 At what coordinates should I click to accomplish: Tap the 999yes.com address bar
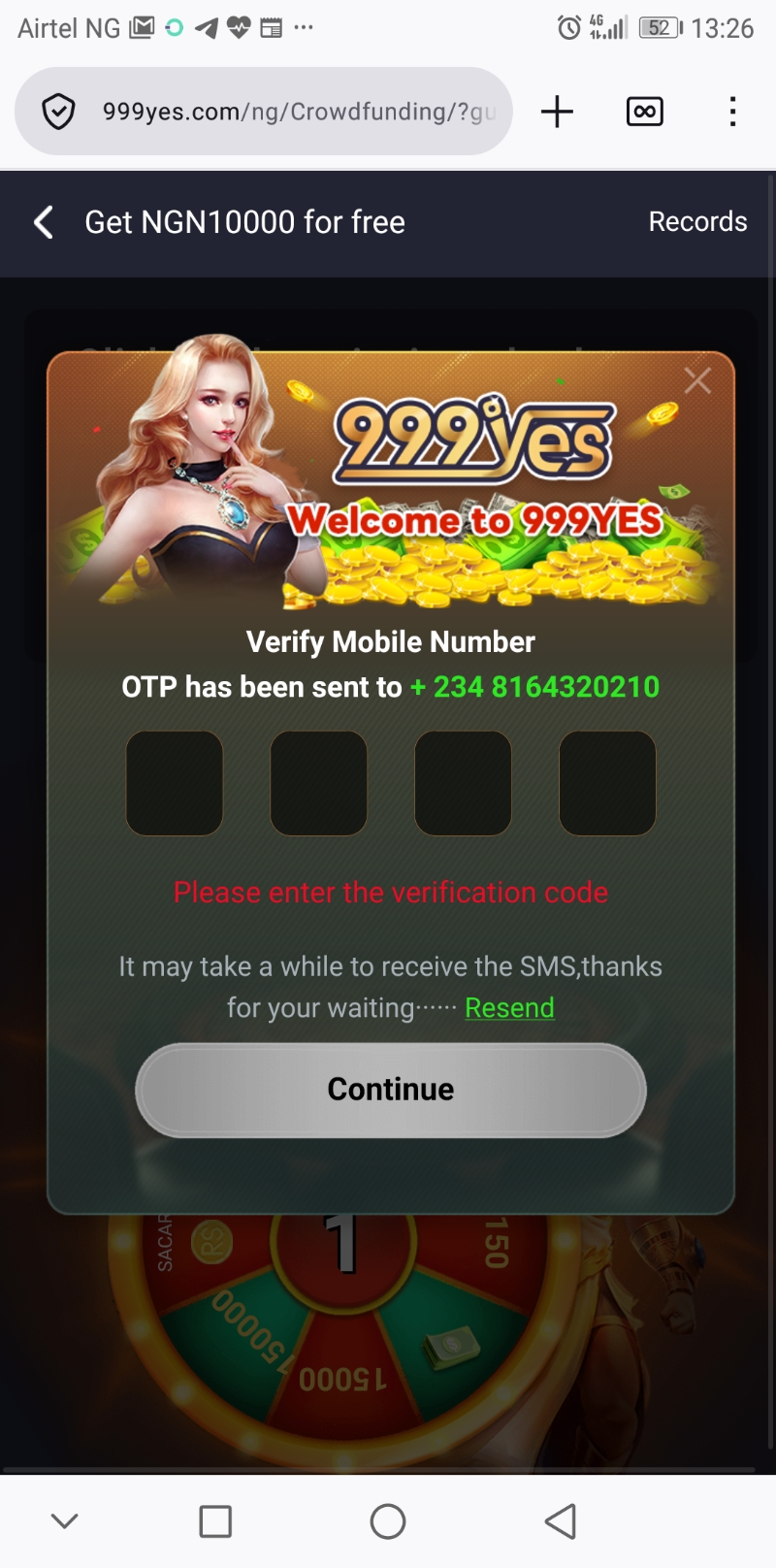296,112
